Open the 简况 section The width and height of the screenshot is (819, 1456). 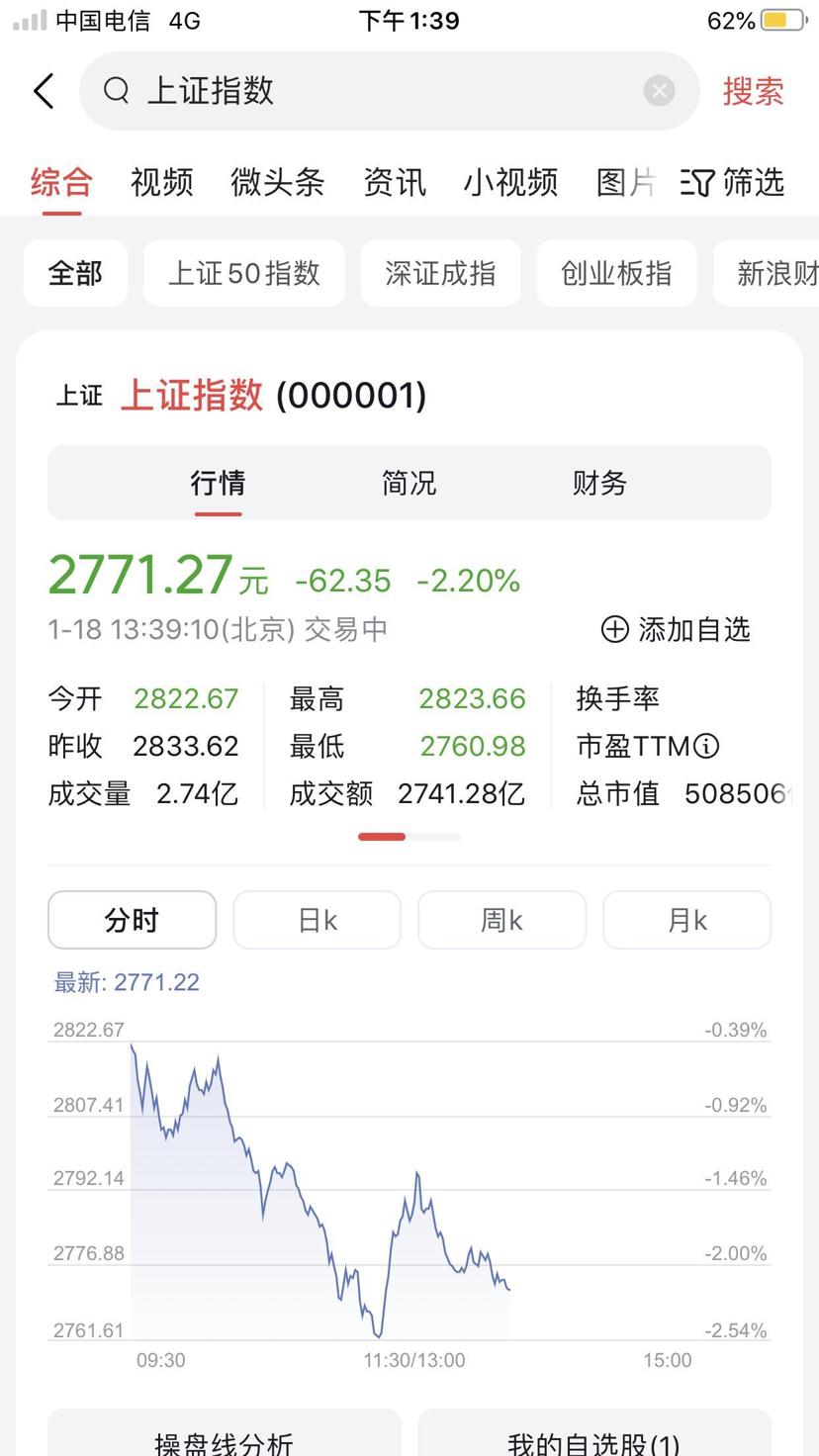(409, 483)
